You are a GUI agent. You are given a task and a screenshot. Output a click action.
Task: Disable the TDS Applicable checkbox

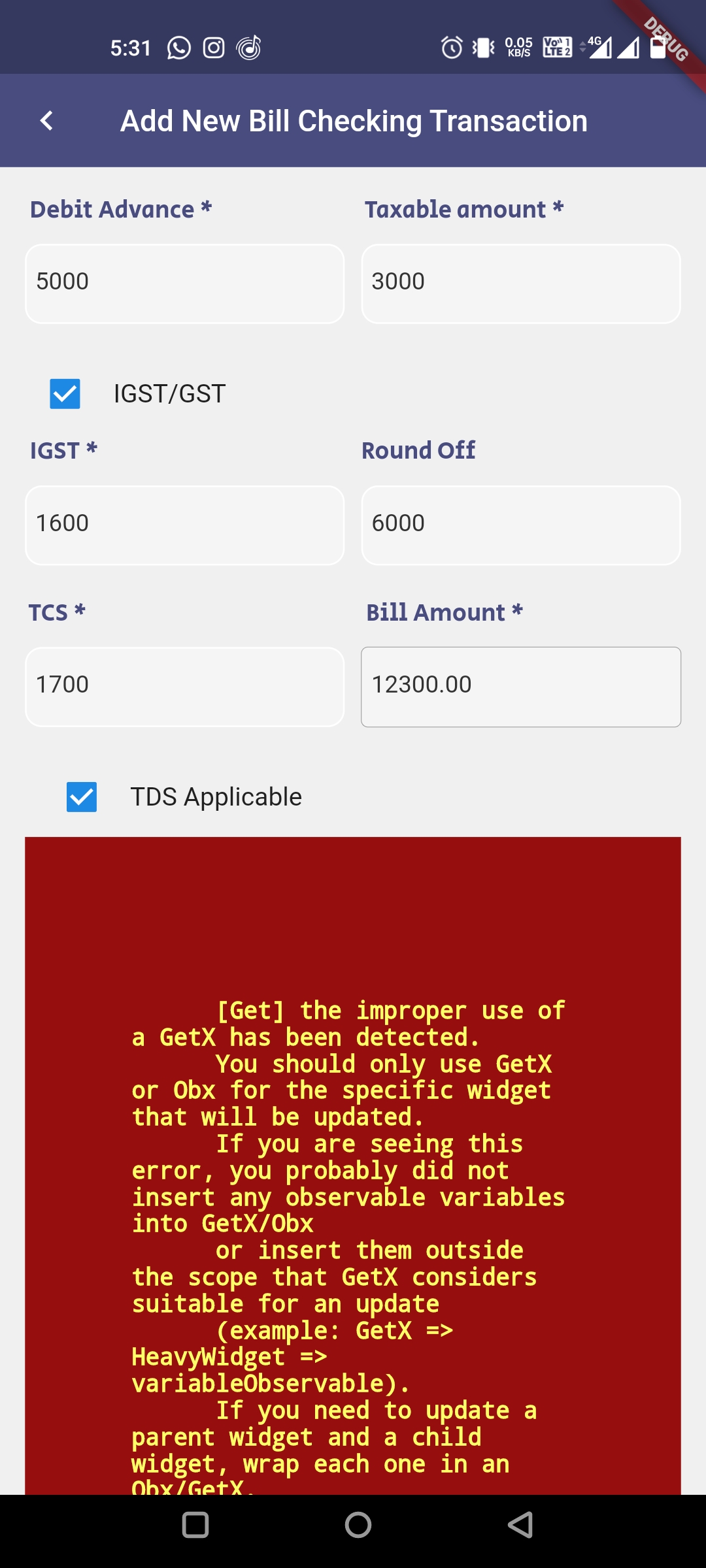tap(82, 797)
